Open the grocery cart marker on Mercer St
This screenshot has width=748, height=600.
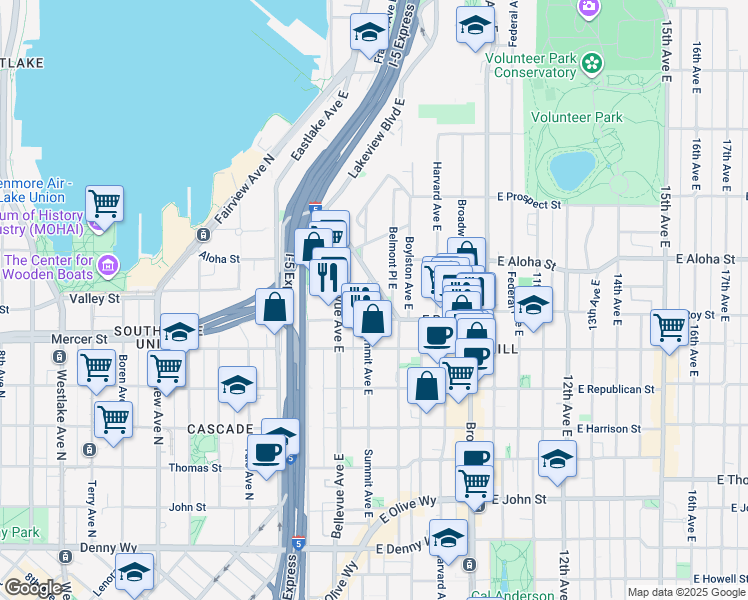96,367
